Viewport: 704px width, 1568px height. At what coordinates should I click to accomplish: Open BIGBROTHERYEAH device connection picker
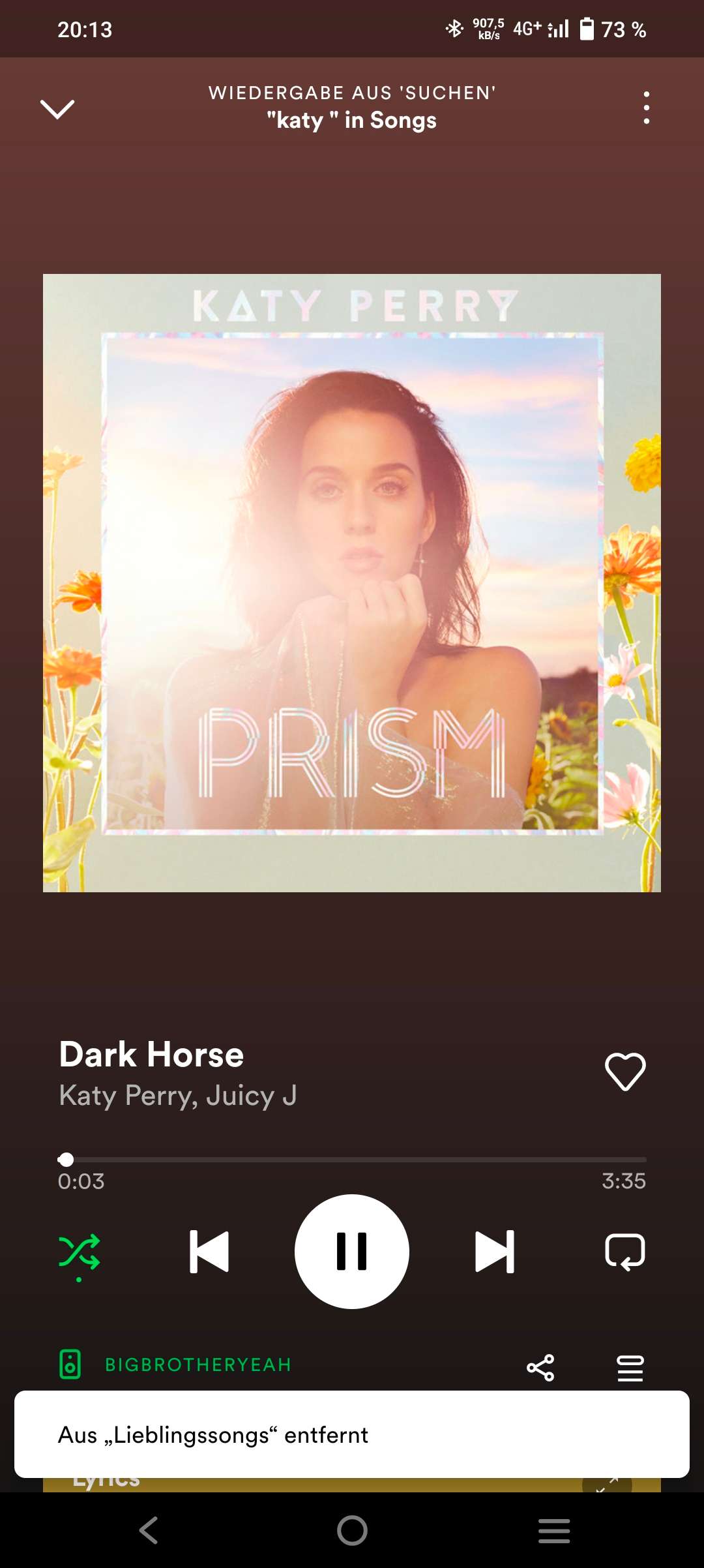(176, 1364)
